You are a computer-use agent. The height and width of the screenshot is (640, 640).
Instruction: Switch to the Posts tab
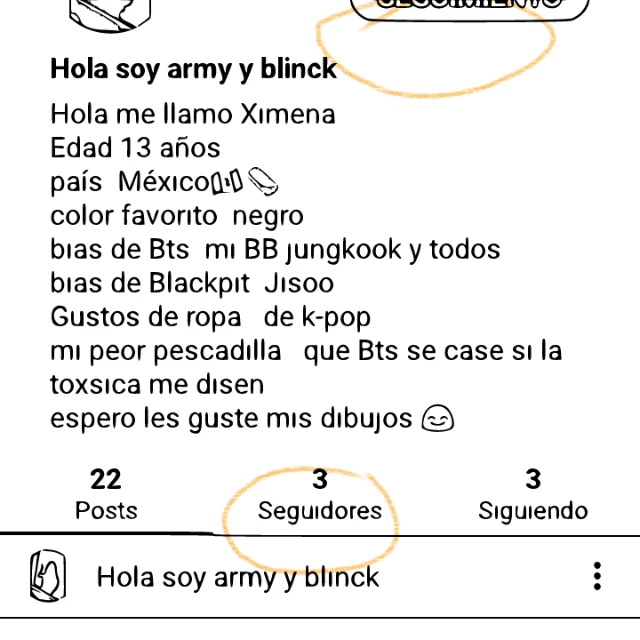(106, 495)
